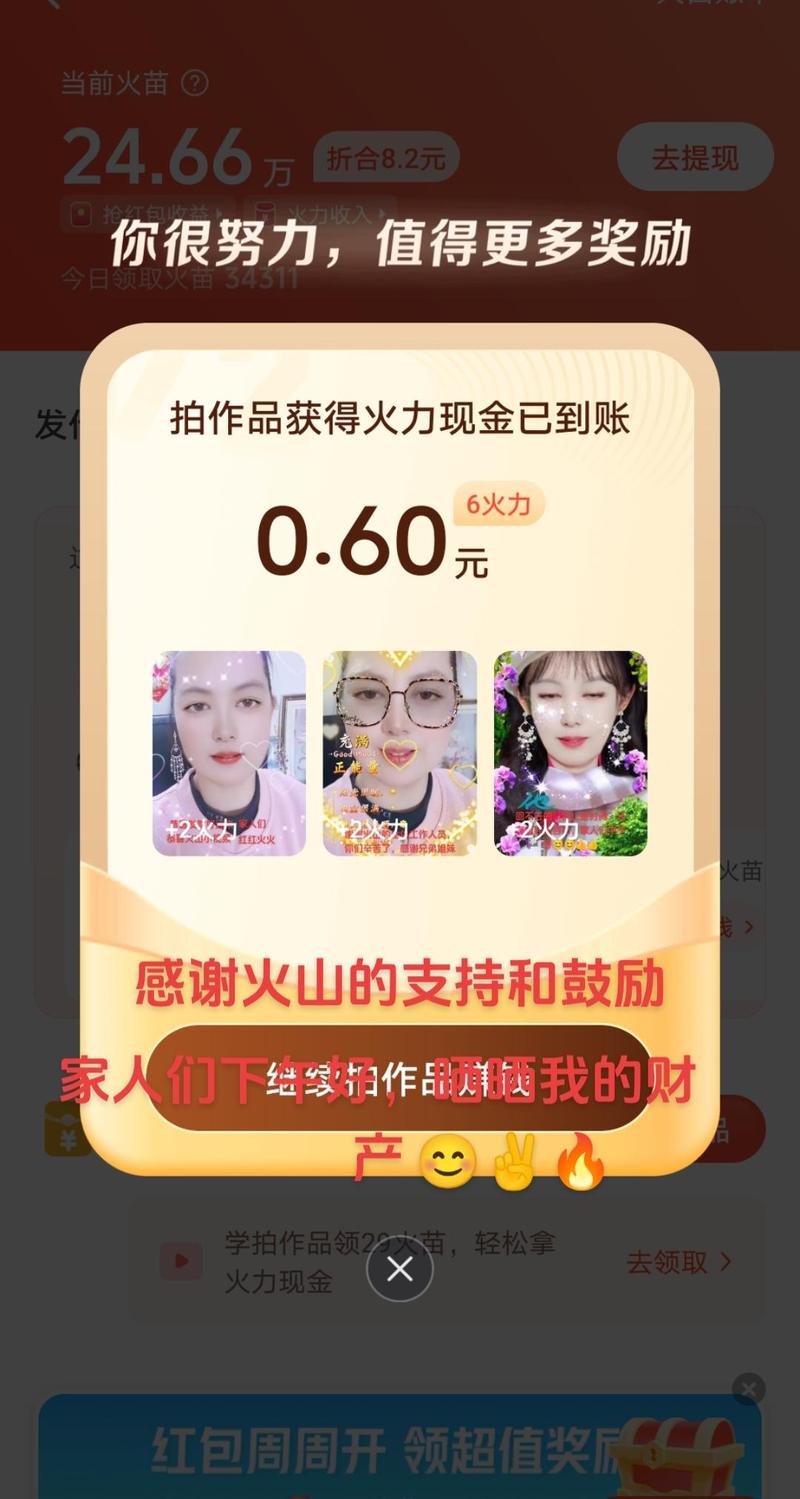Tap the 继续拍作品赚钱 button
Image resolution: width=800 pixels, height=1499 pixels.
(x=400, y=1080)
